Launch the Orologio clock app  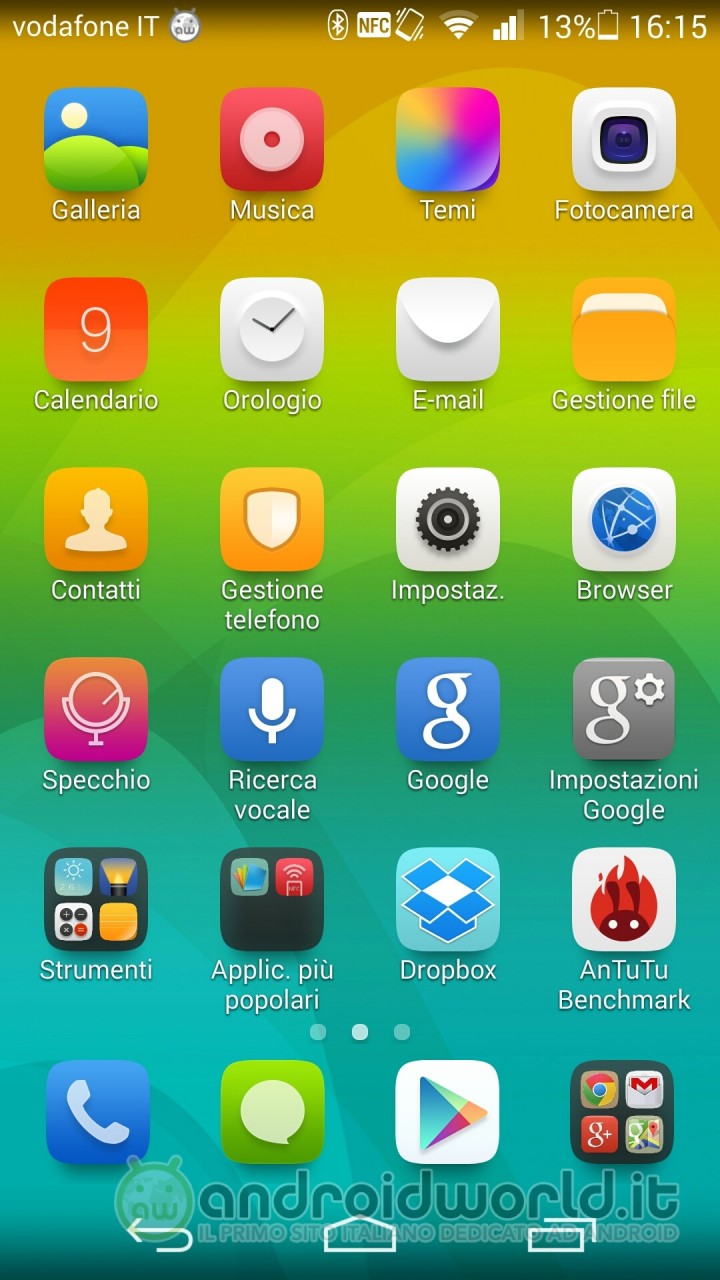(271, 330)
